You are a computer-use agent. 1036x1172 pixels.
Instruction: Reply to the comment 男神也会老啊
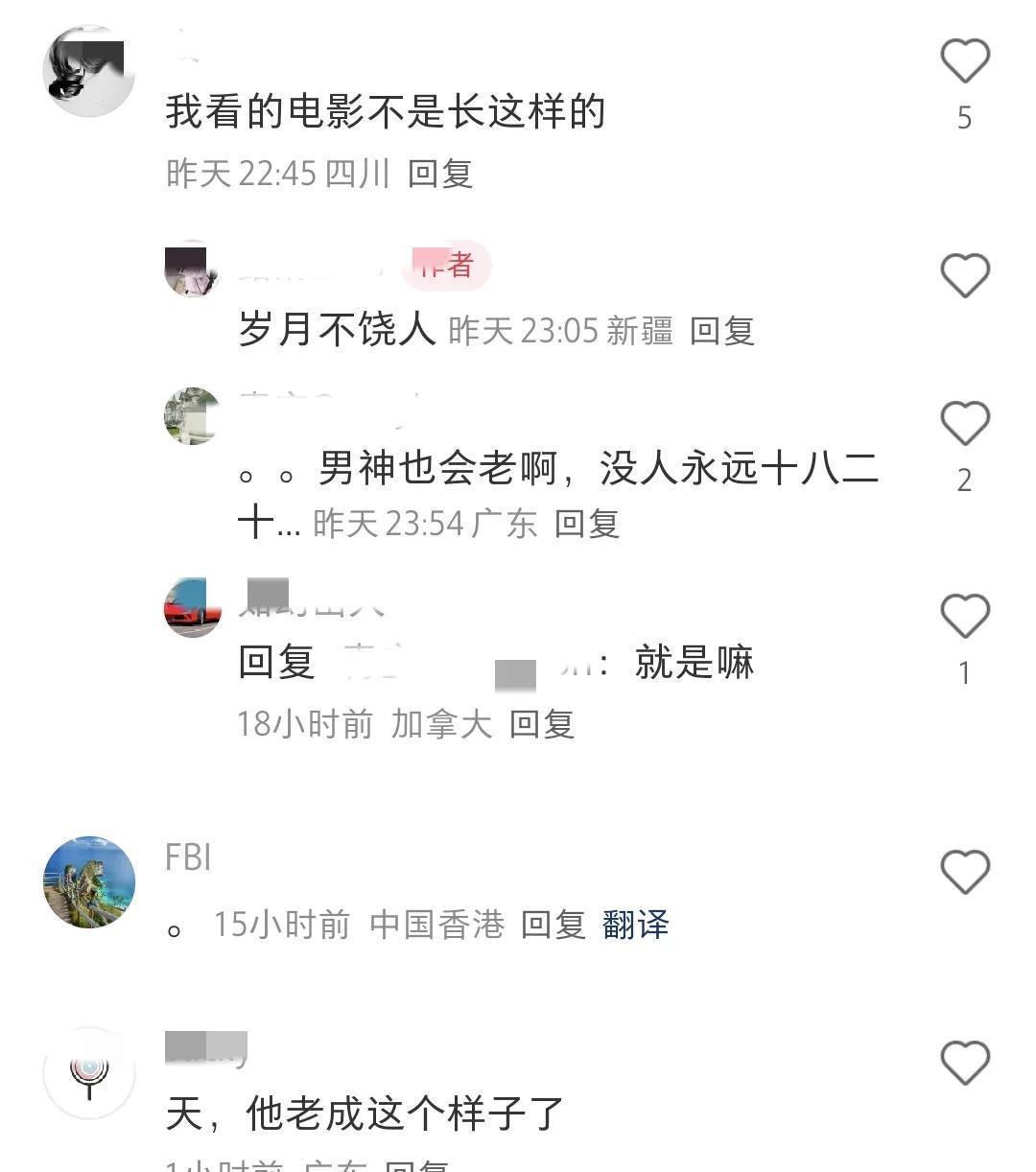click(x=587, y=524)
